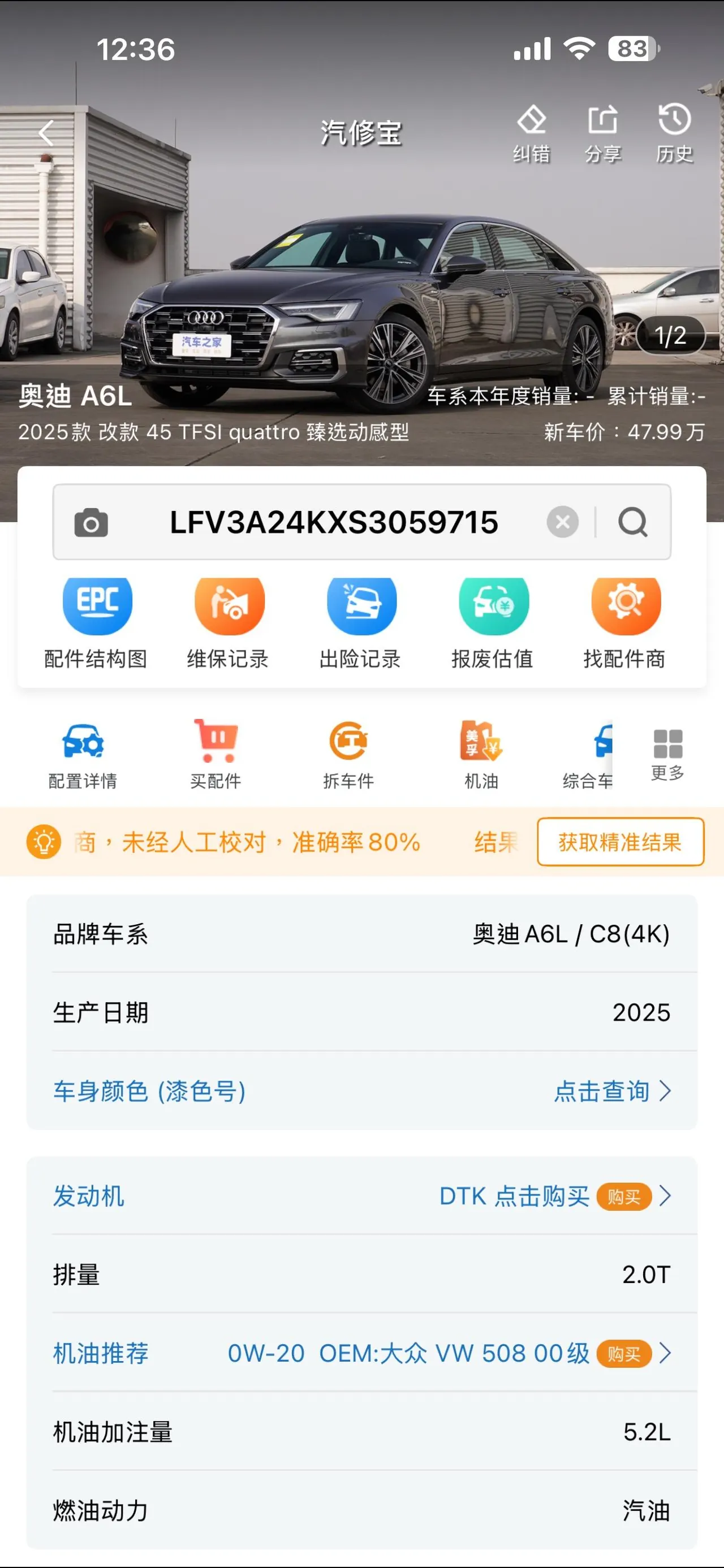The image size is (724, 1568).
Task: Tap 获取精准结果 button
Action: [620, 842]
